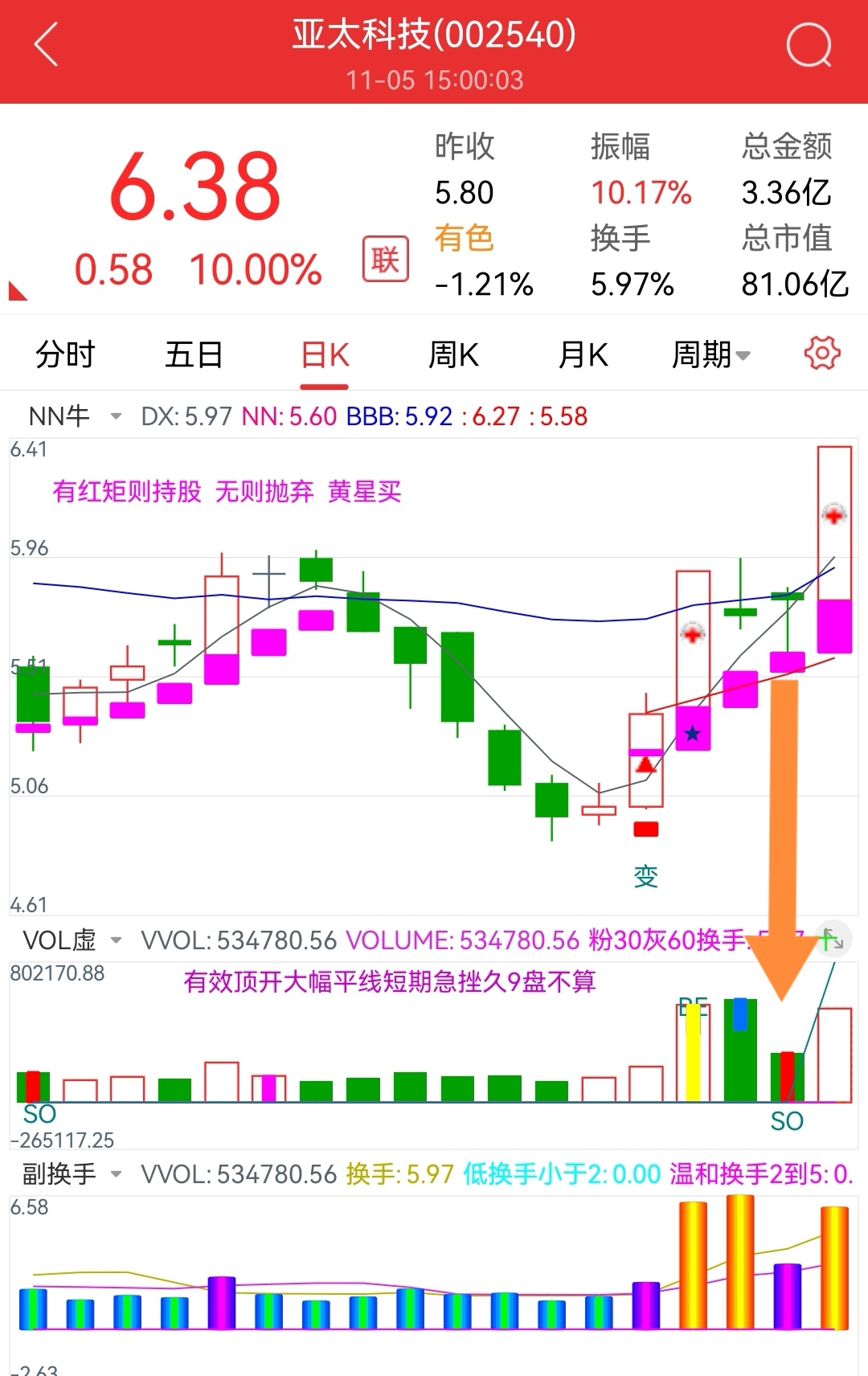868x1376 pixels.
Task: Switch to the 分时 chart tab
Action: 65,354
